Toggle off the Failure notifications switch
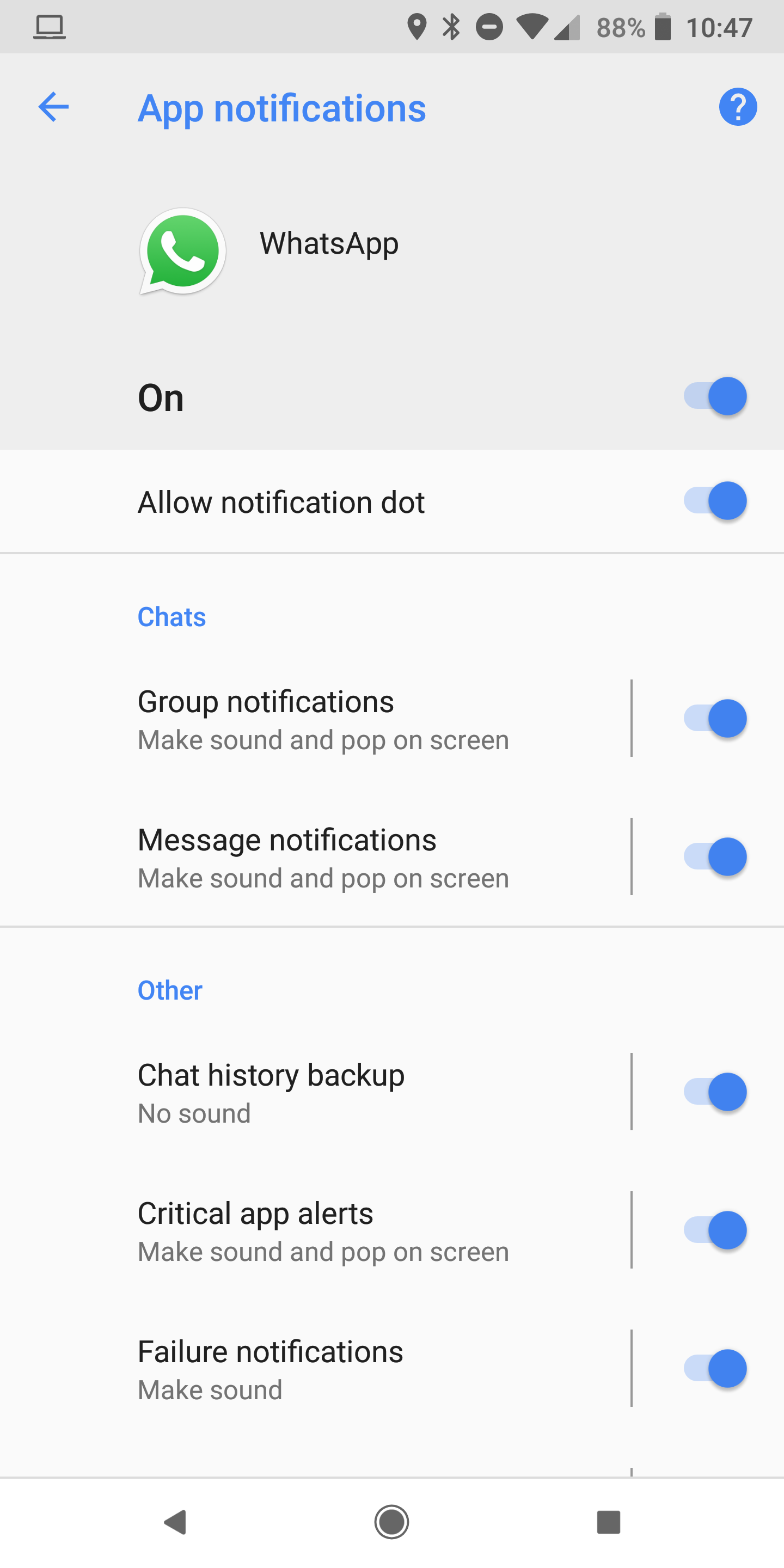This screenshot has height=1568, width=784. (x=715, y=1368)
